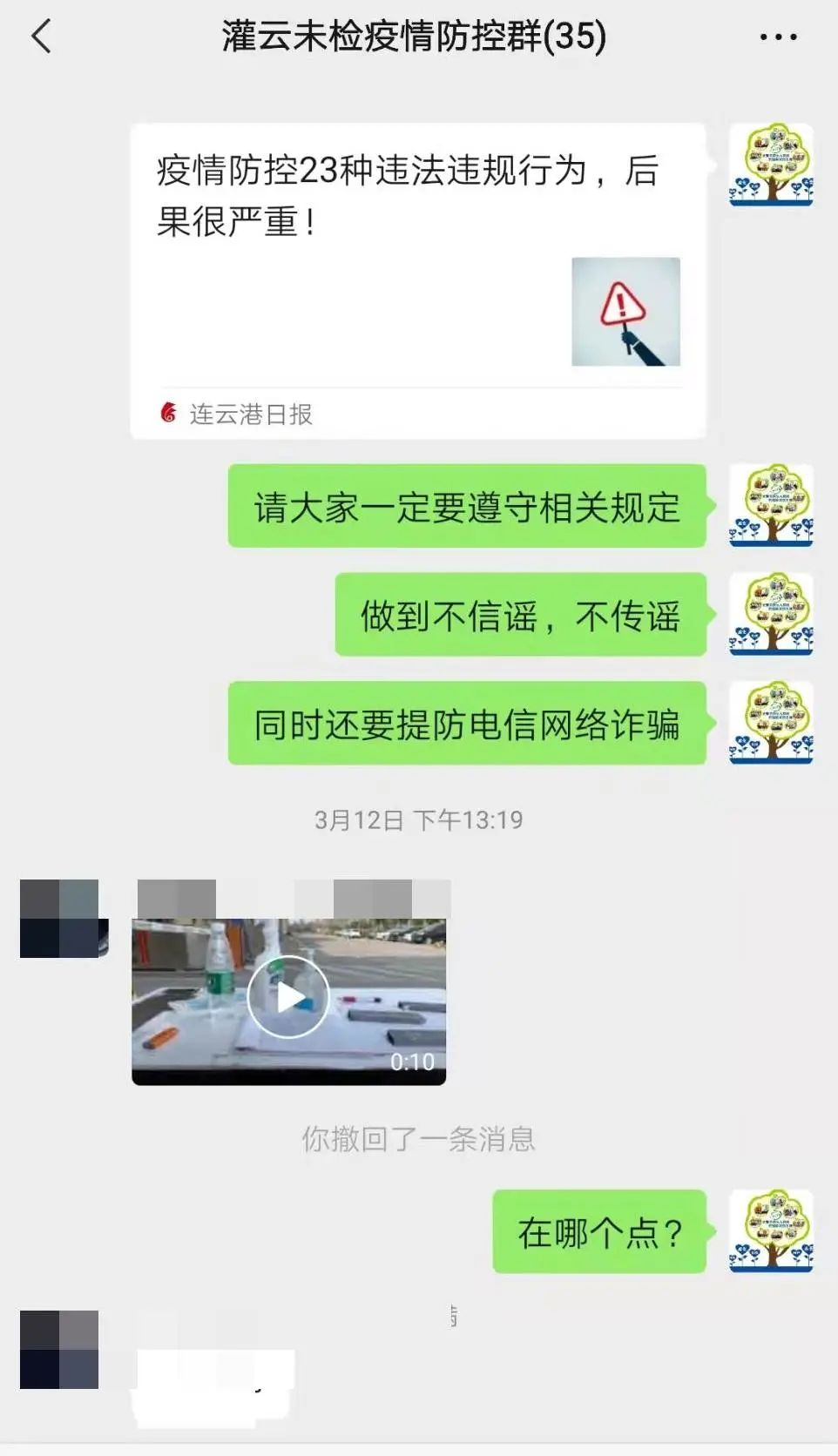Open the video sender's blurred avatar

click(x=60, y=919)
